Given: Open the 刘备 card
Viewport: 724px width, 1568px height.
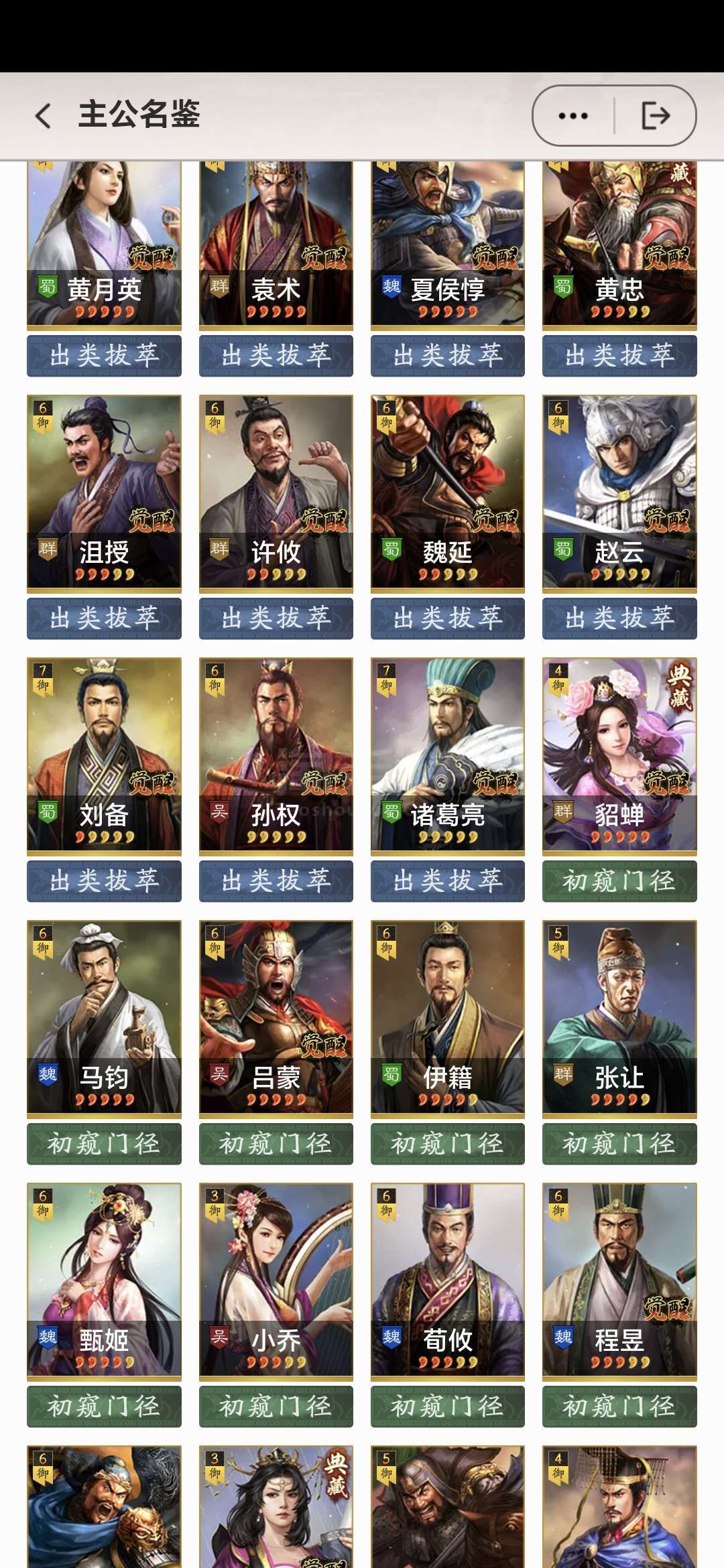Looking at the screenshot, I should (x=104, y=755).
